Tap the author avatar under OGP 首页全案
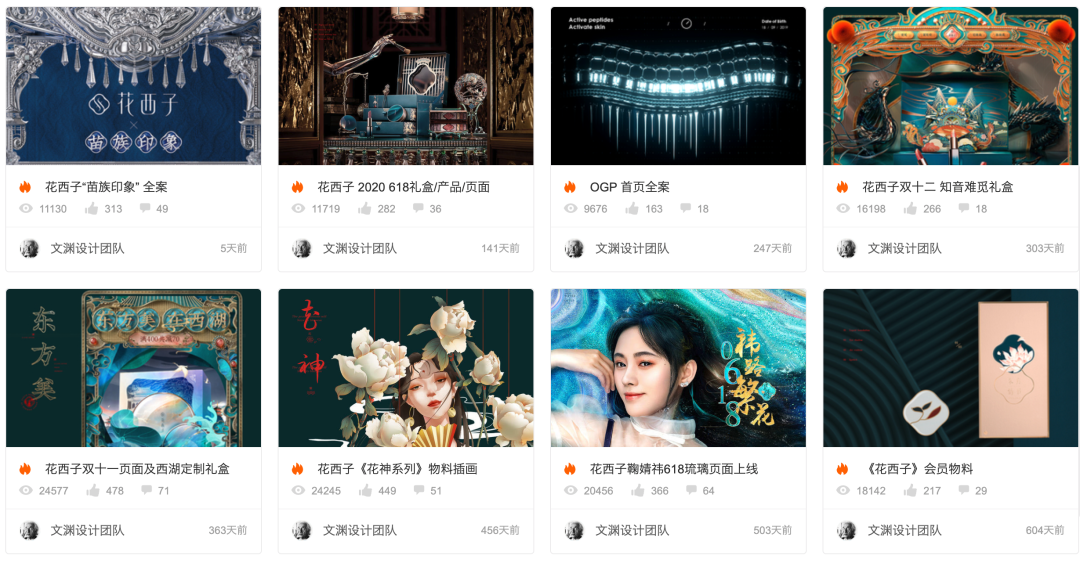 [574, 249]
